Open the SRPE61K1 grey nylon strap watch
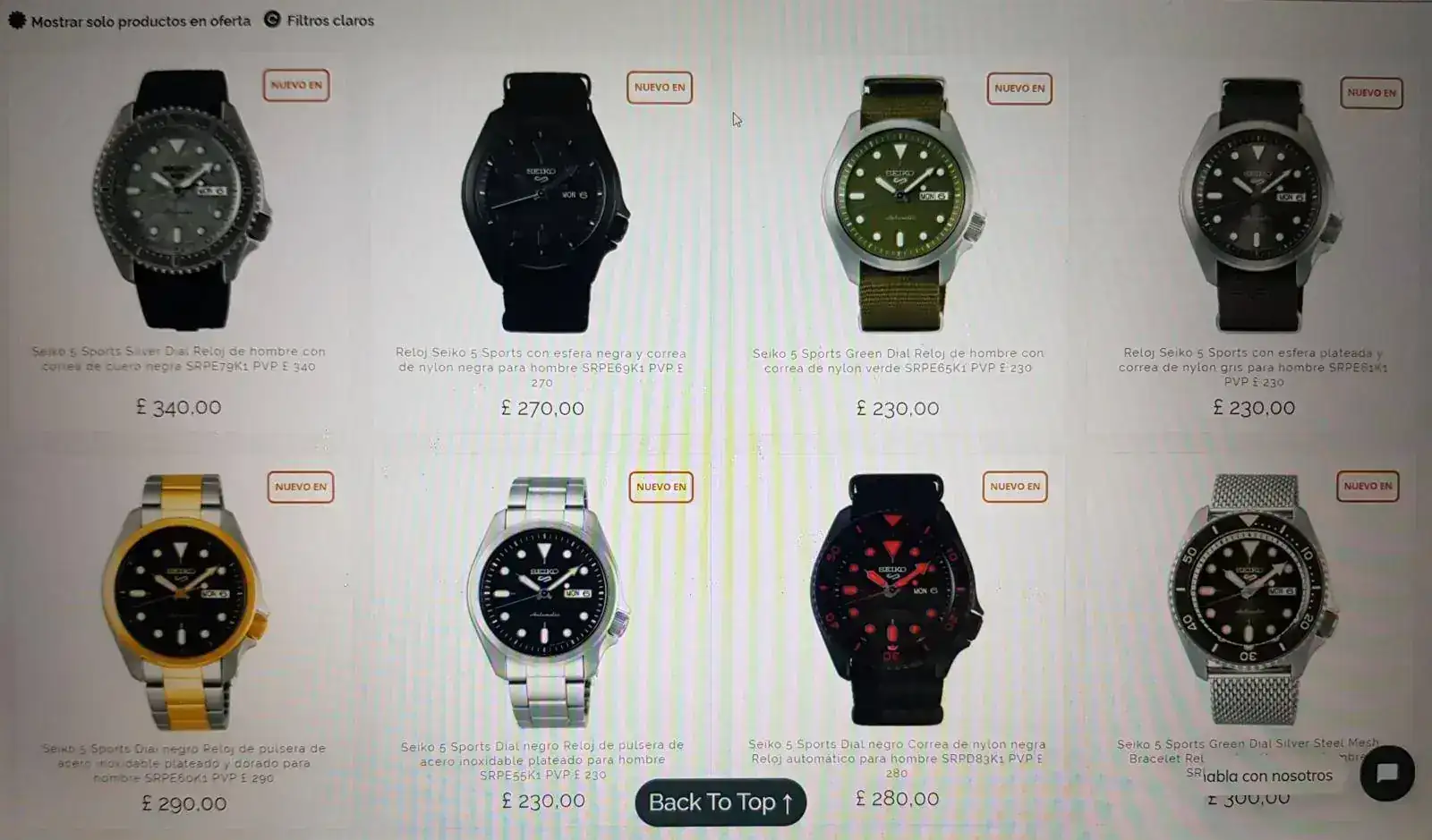This screenshot has width=1432, height=840. (1257, 204)
